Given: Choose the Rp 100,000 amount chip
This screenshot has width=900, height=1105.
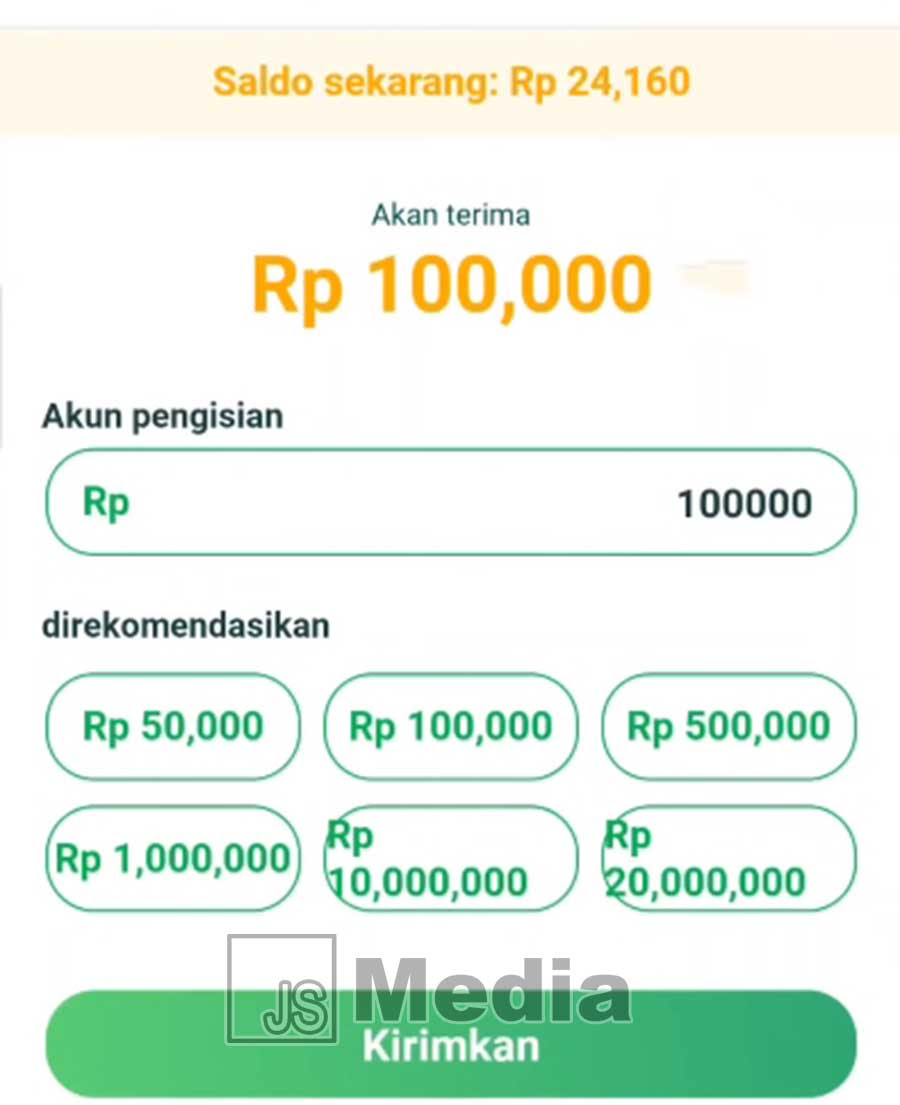Looking at the screenshot, I should click(x=450, y=726).
